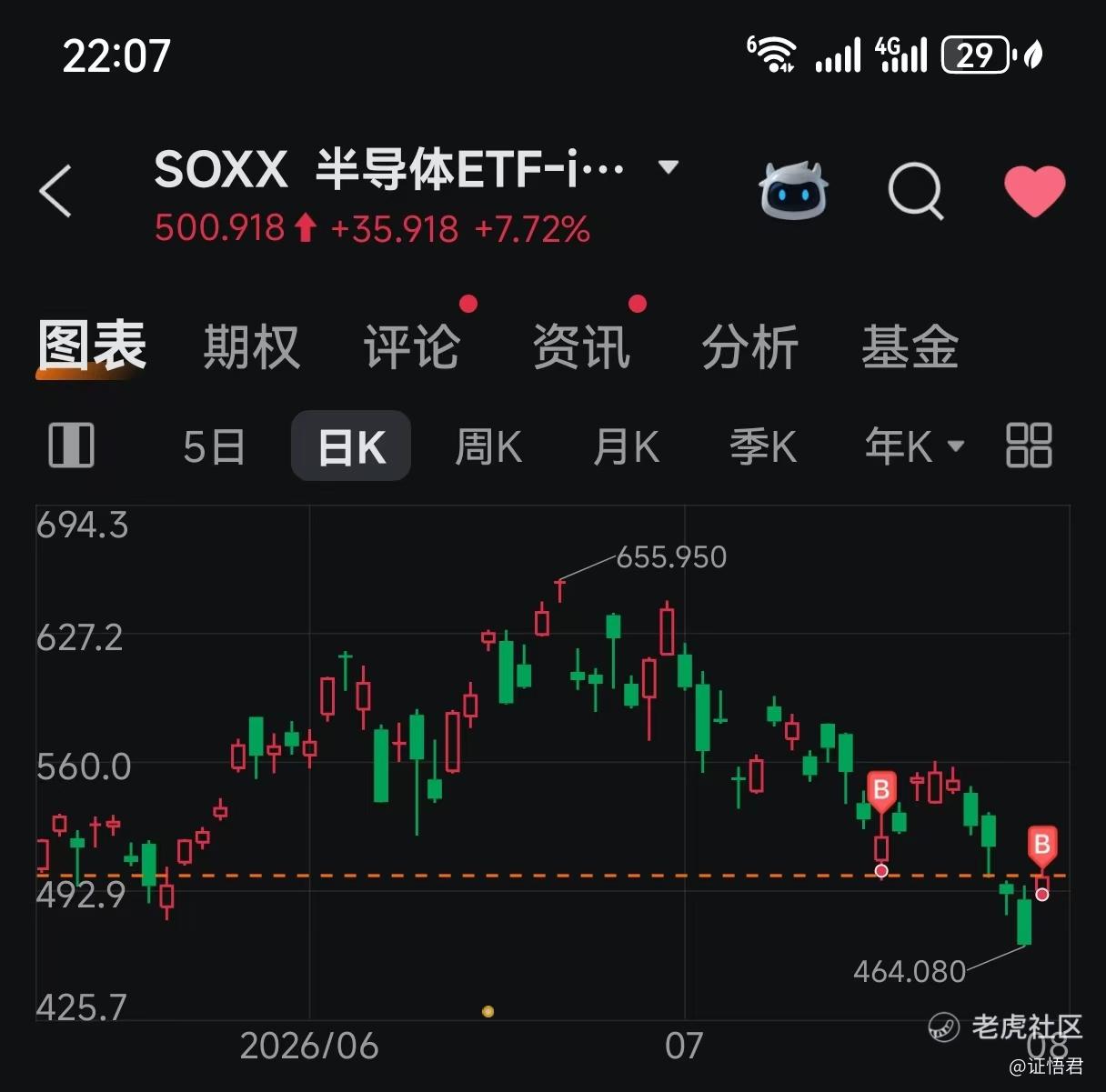Switch to the 分析 tab
The height and width of the screenshot is (1092, 1106).
coord(749,347)
